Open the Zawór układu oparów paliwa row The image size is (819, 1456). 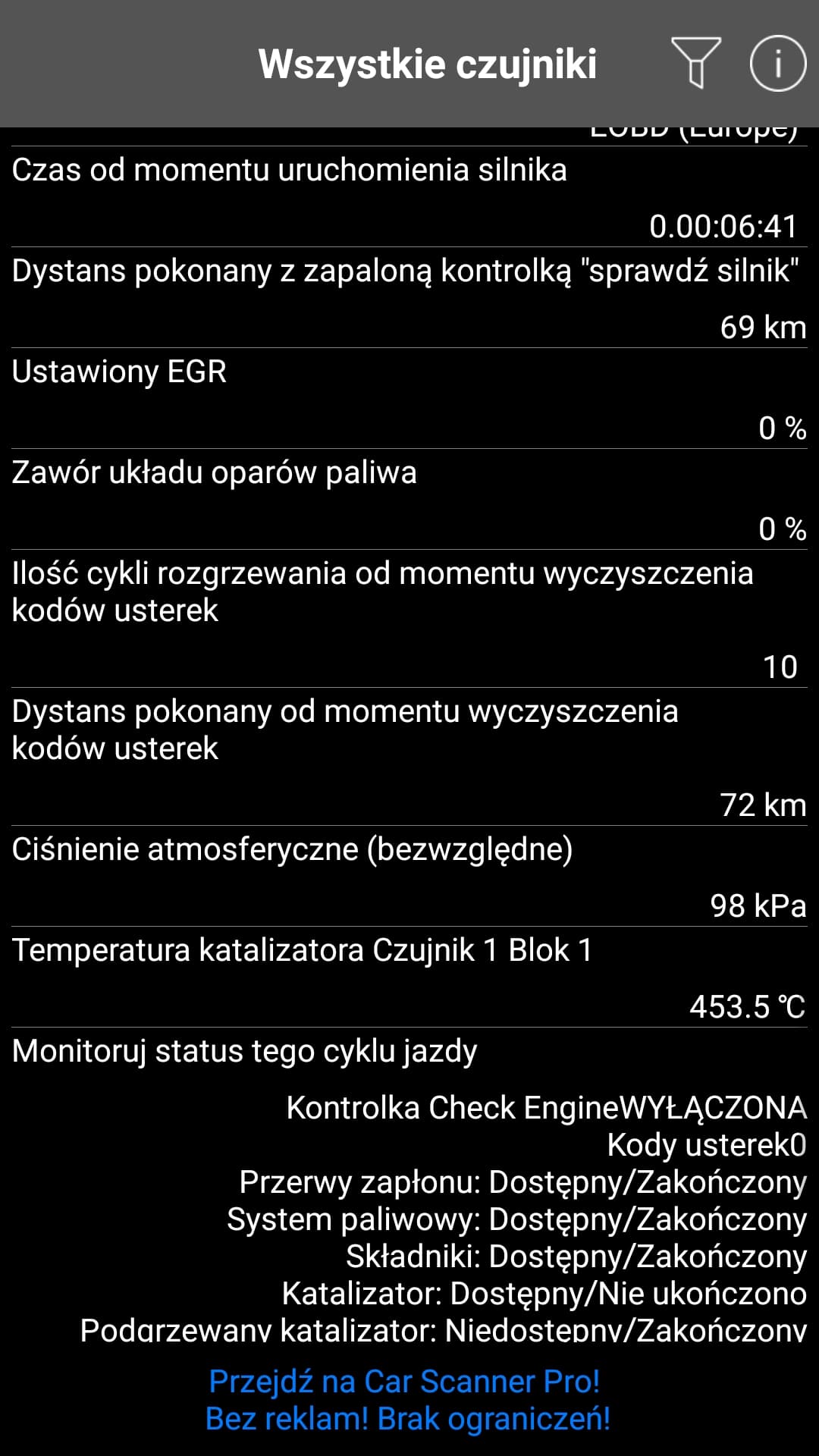[409, 499]
